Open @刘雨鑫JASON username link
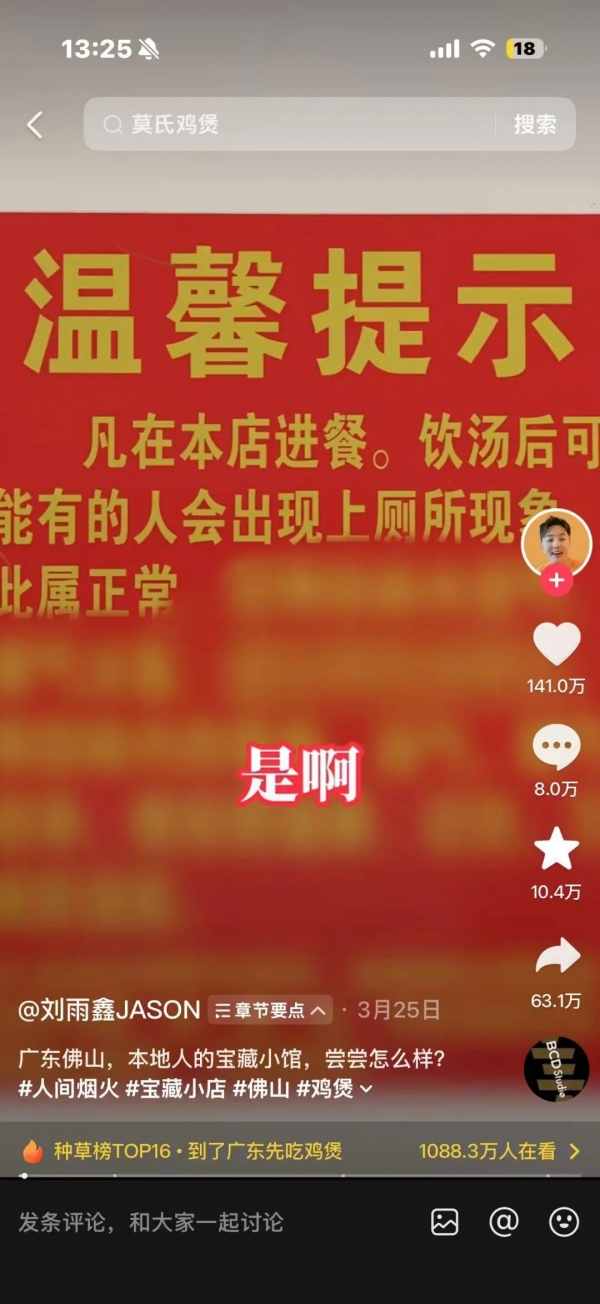 [109, 1010]
